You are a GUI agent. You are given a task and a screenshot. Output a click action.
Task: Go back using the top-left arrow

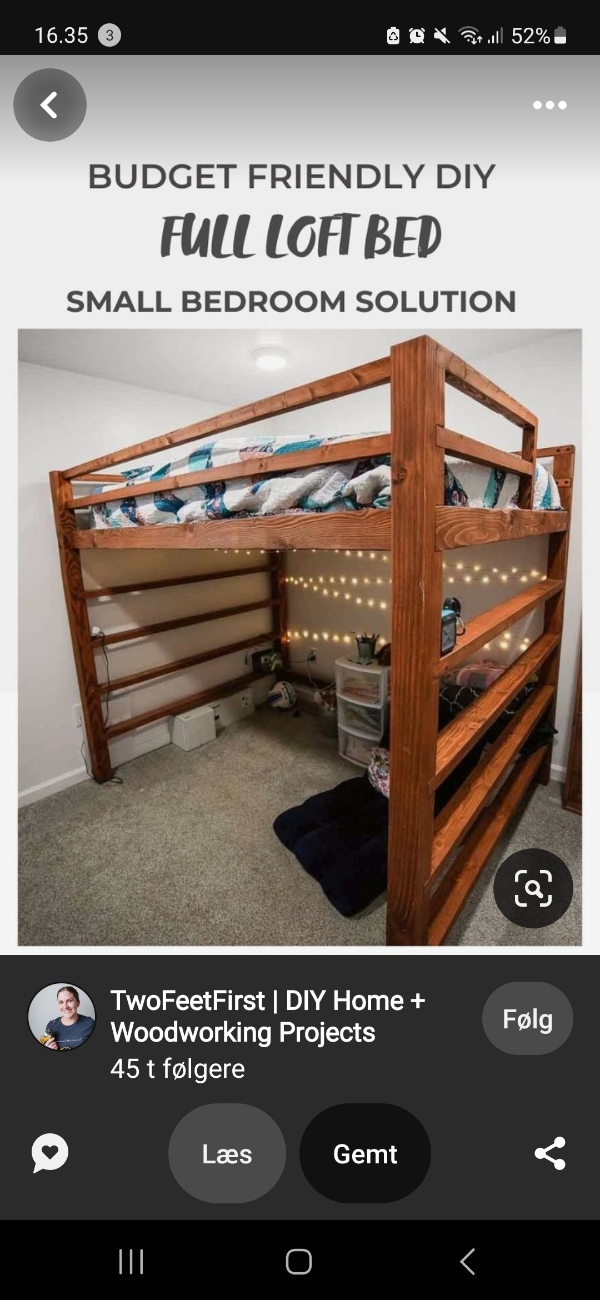(x=50, y=105)
